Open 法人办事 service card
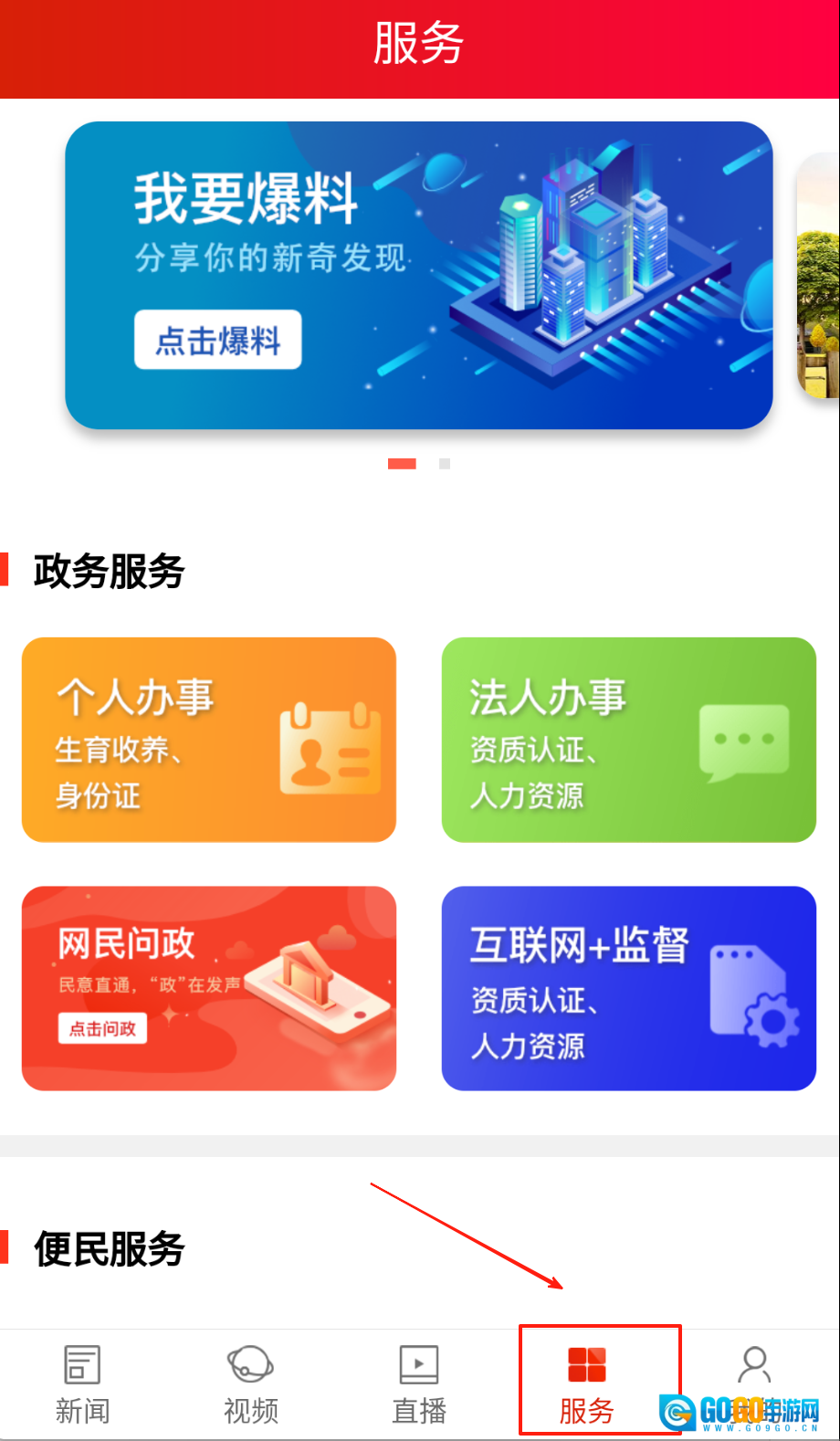Screen dimensions: 840x1441 628,740
